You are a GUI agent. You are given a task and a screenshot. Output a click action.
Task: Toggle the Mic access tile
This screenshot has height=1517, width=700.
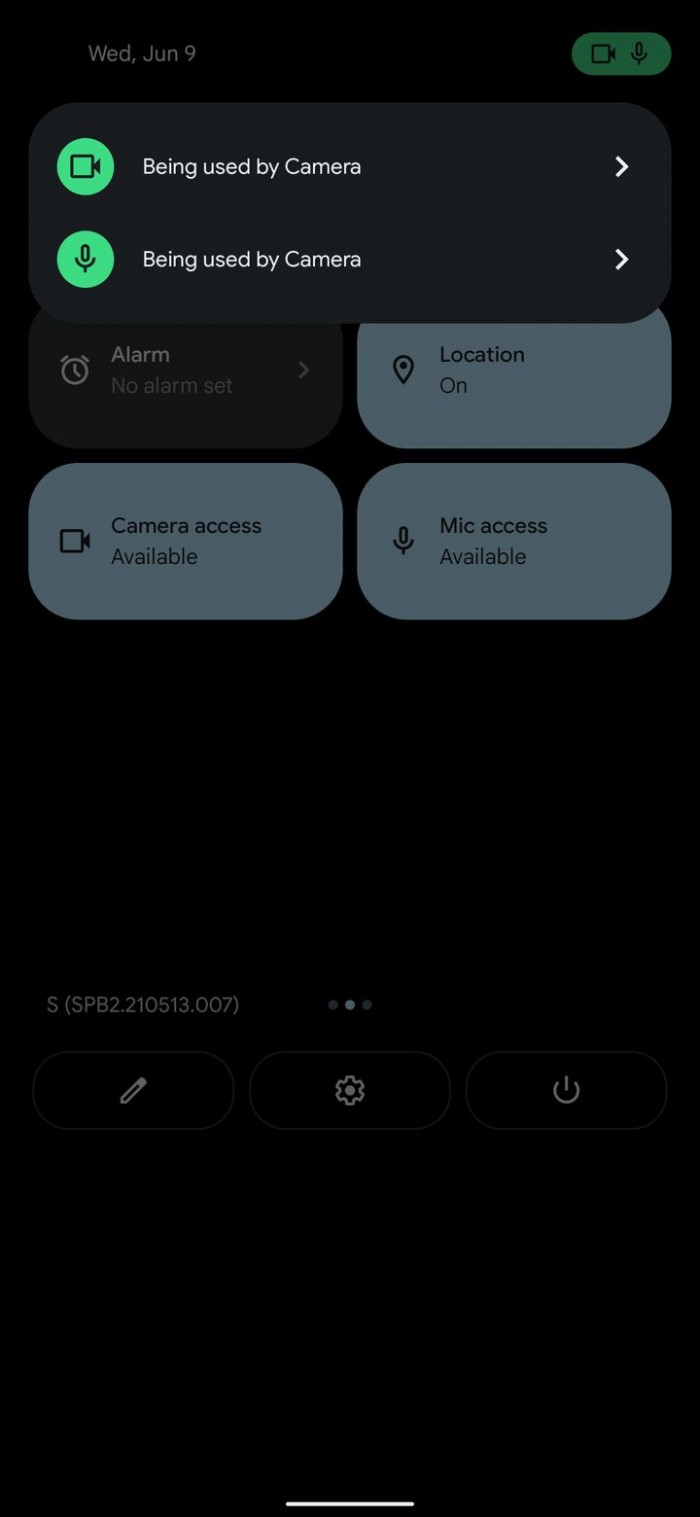coord(513,541)
